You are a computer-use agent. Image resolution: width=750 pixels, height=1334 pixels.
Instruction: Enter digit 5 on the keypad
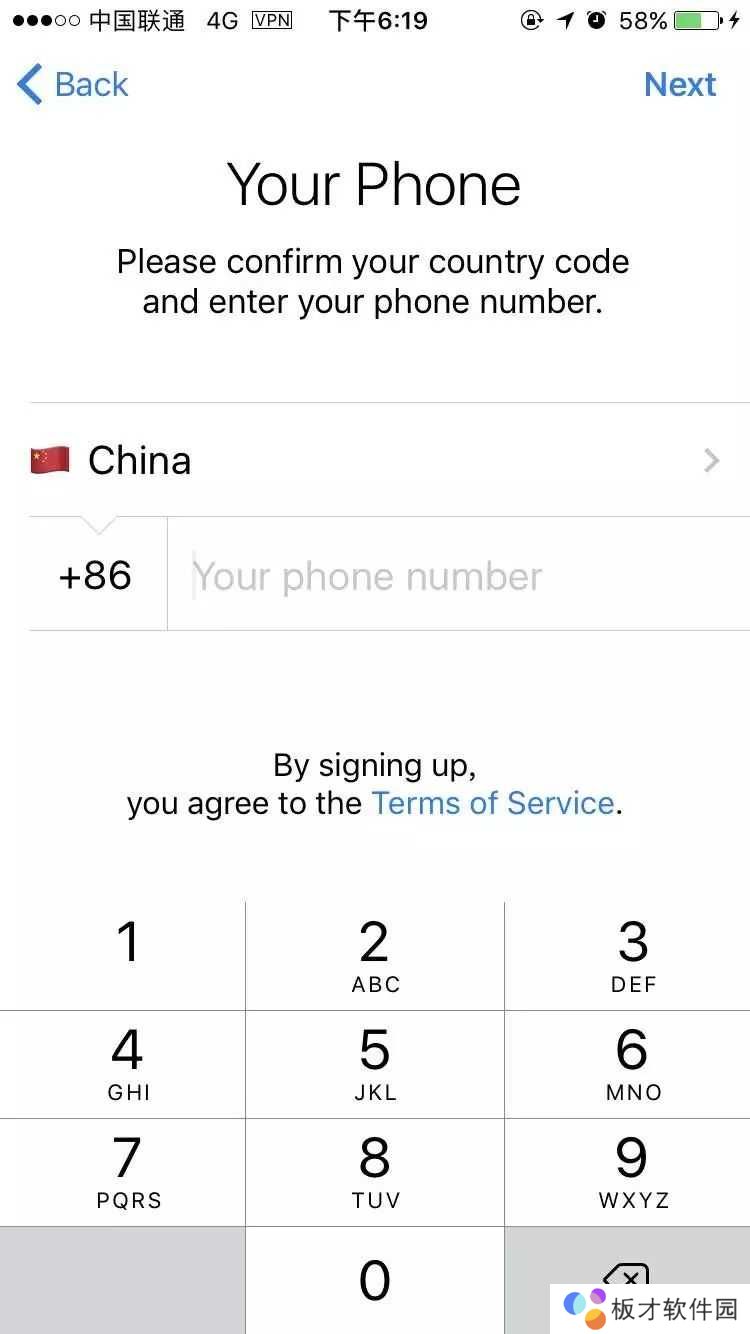(375, 1063)
